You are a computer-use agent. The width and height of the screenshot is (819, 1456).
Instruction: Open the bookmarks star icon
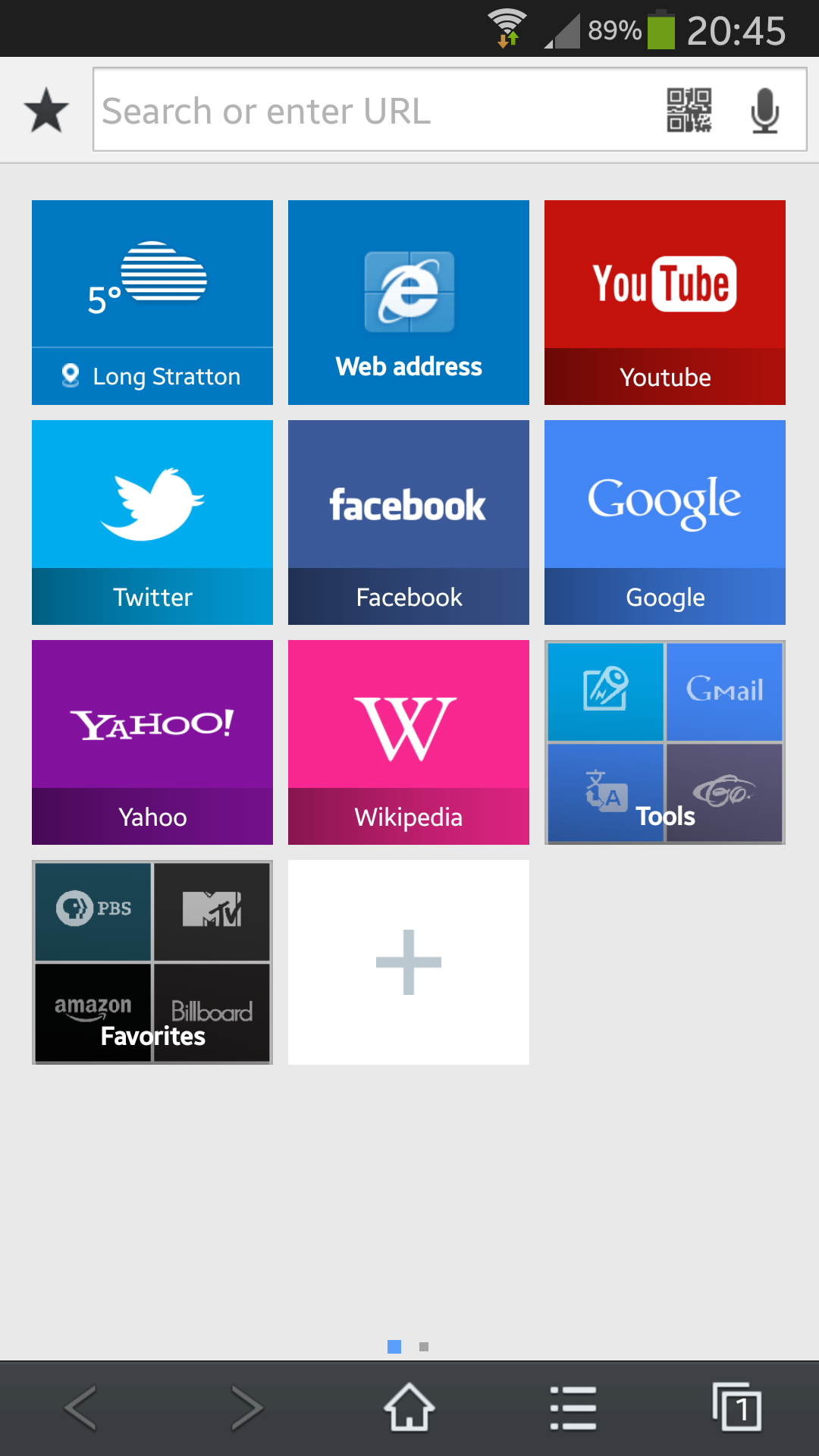click(x=46, y=110)
